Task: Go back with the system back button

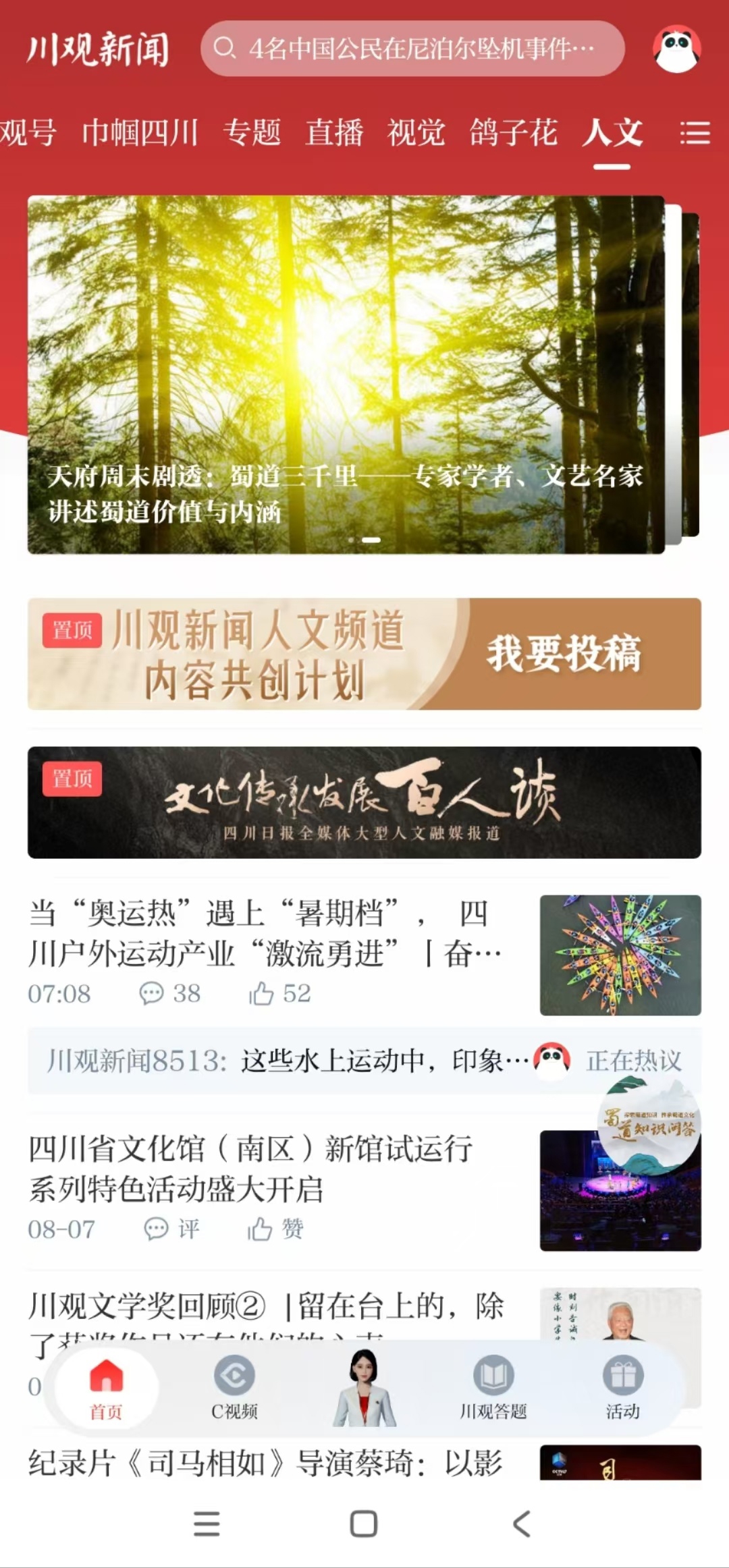Action: click(x=521, y=1523)
